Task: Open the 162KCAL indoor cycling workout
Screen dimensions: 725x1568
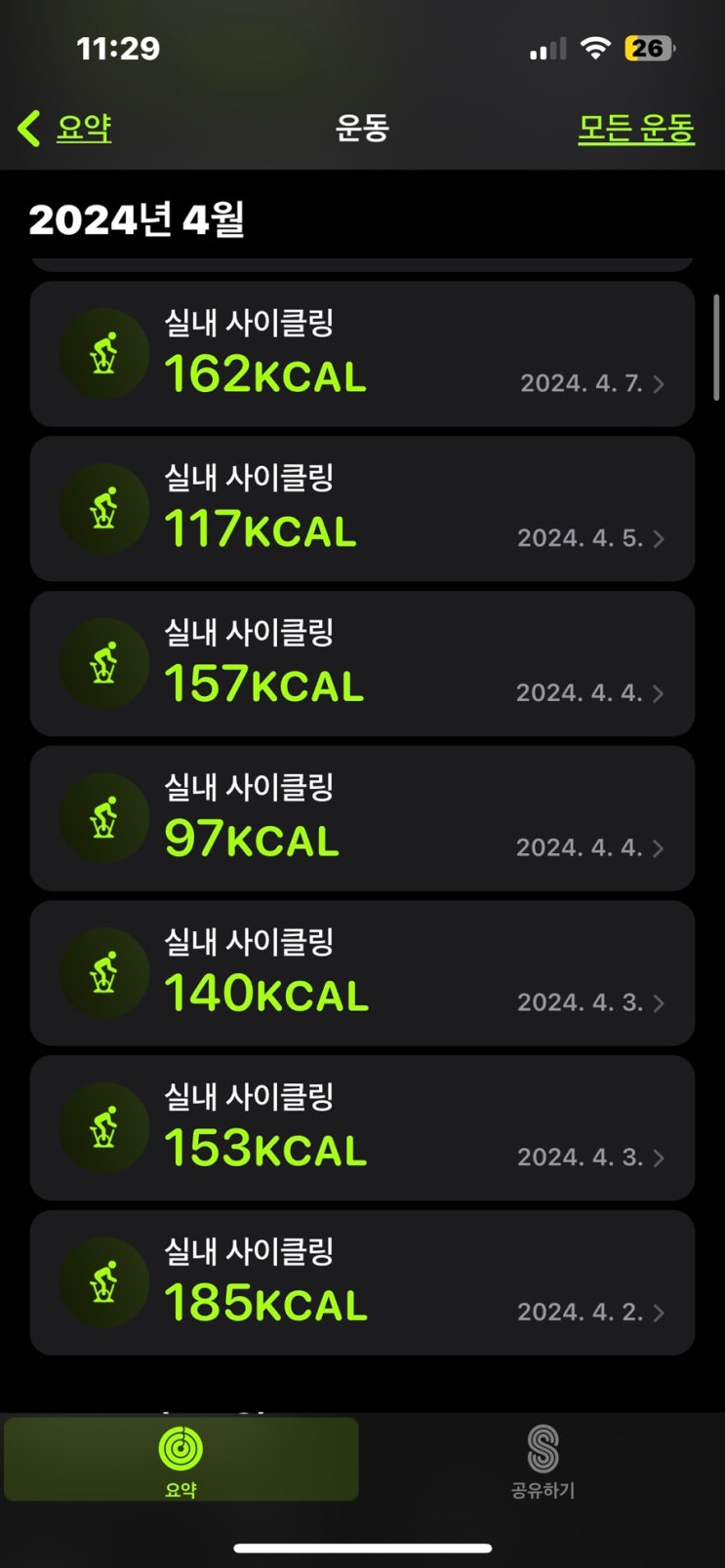Action: point(362,354)
